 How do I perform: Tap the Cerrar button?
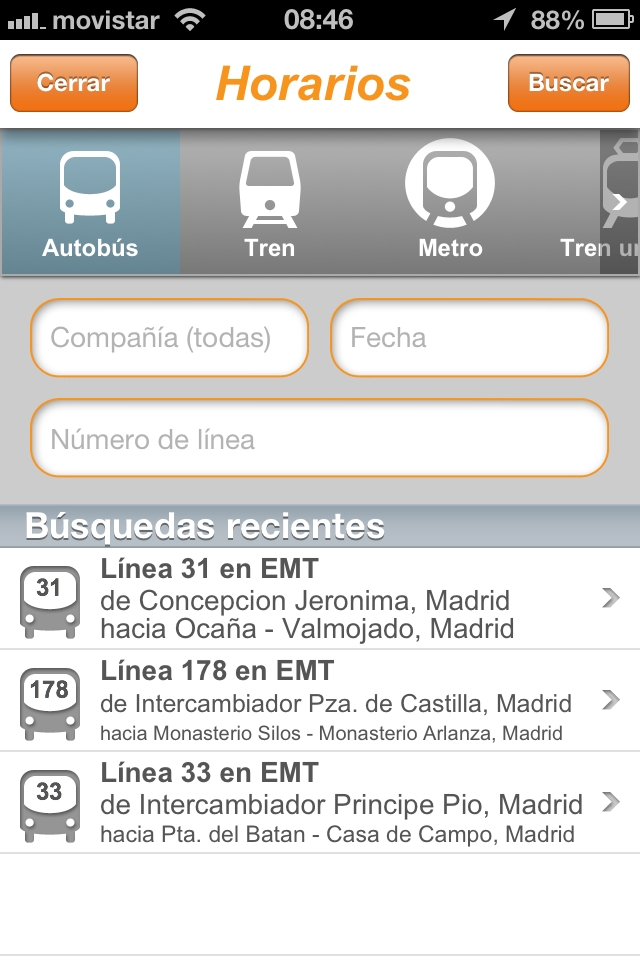pyautogui.click(x=74, y=83)
